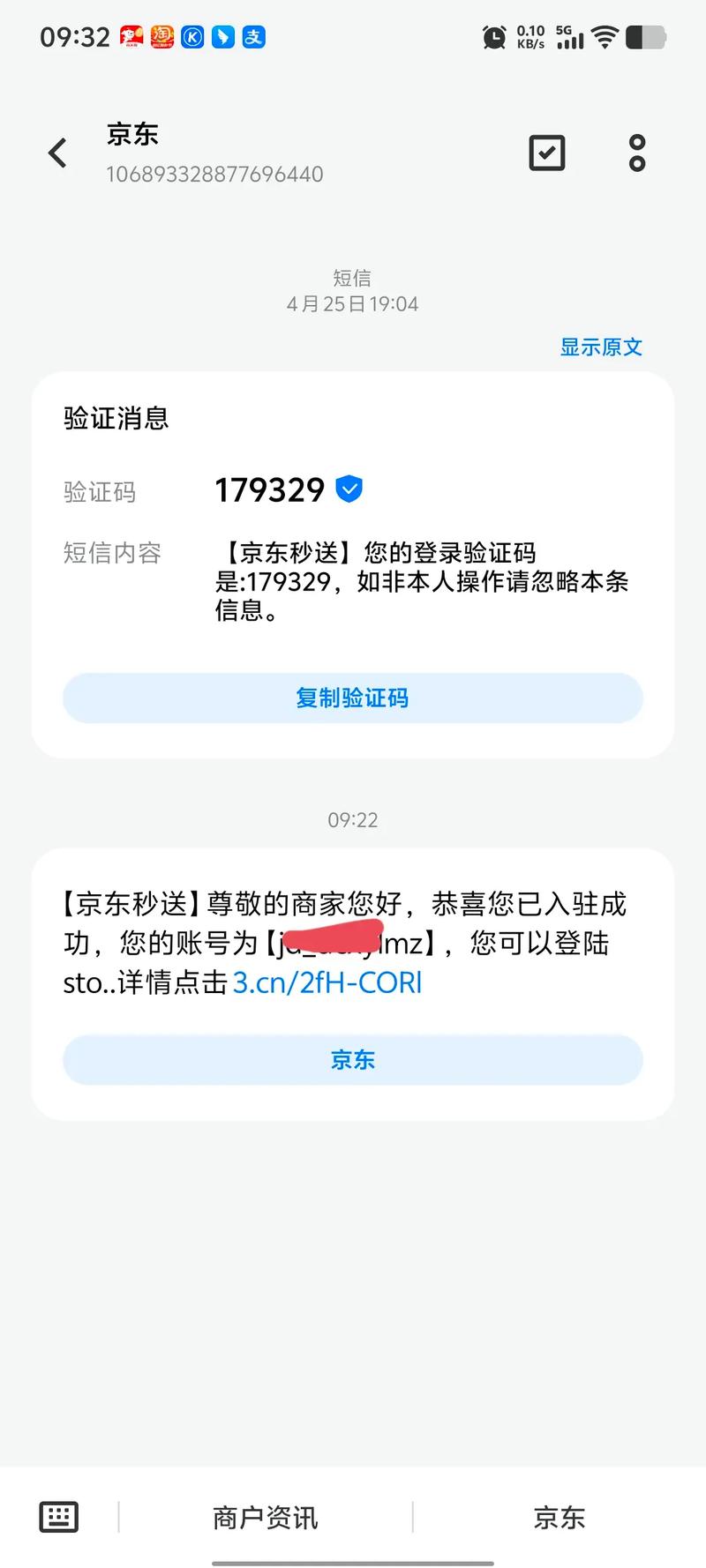The width and height of the screenshot is (706, 1568).
Task: Tap the browser icon in notification bar
Action: tap(222, 36)
